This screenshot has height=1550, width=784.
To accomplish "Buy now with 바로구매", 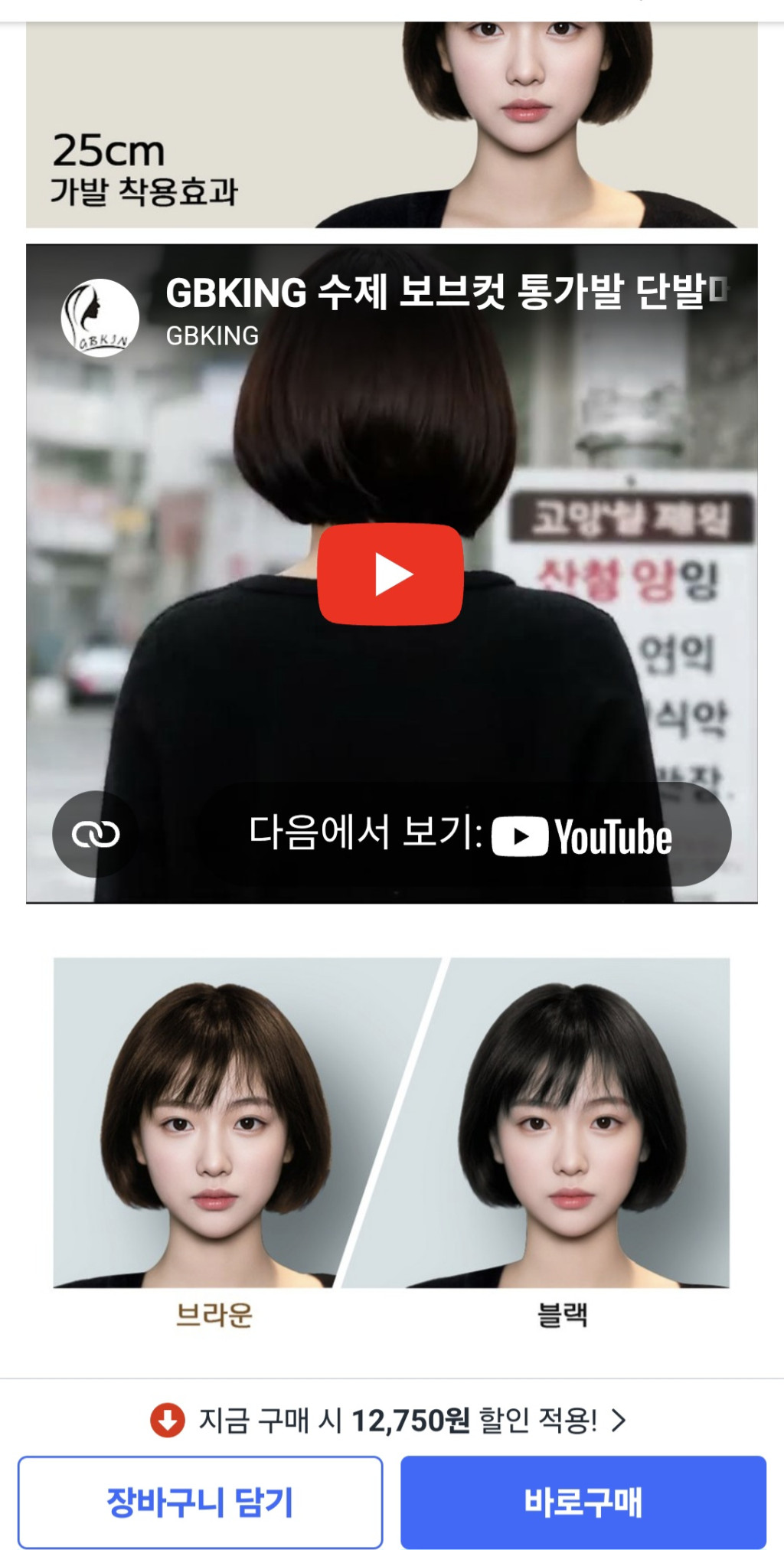I will pyautogui.click(x=583, y=1503).
